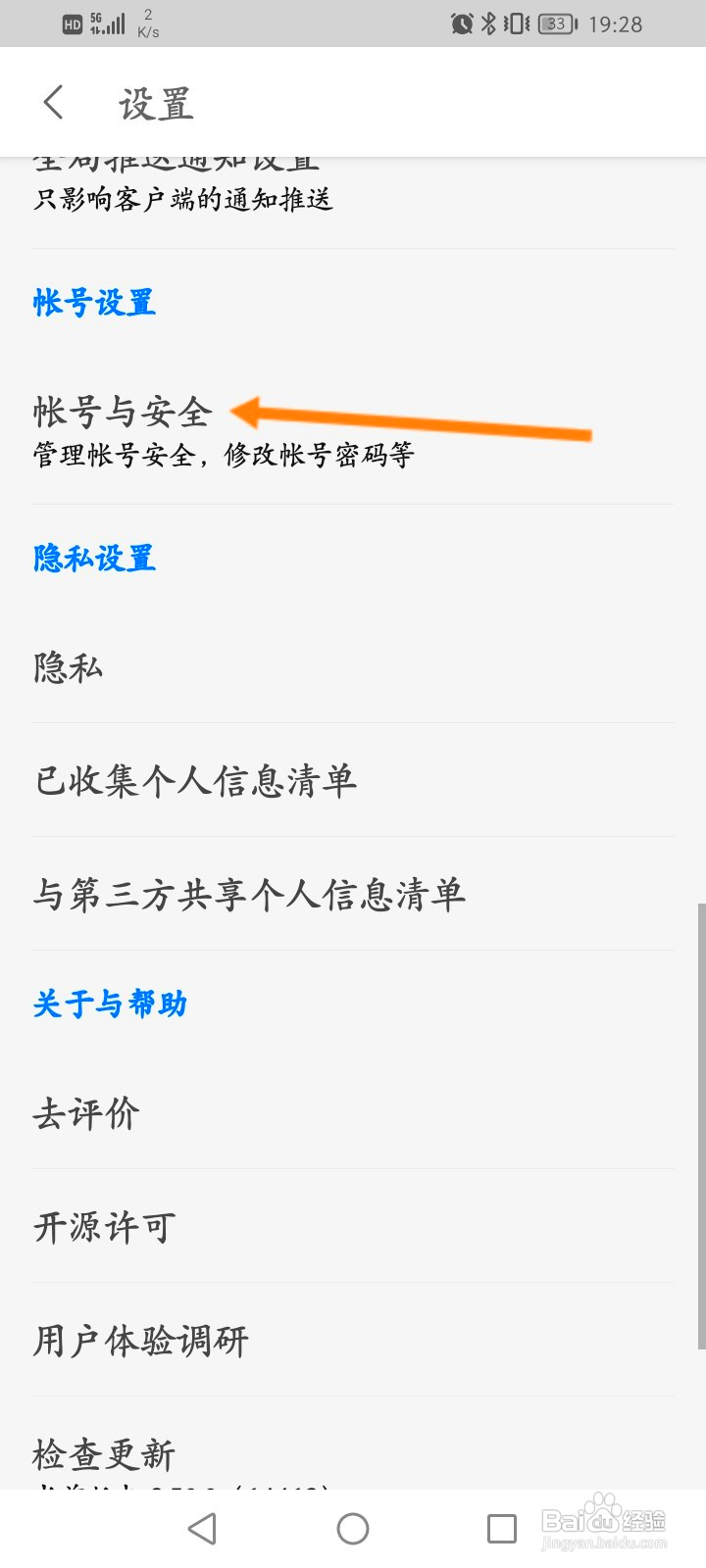Tap 去评价 to rate the app
The image size is (706, 1568).
click(84, 1112)
